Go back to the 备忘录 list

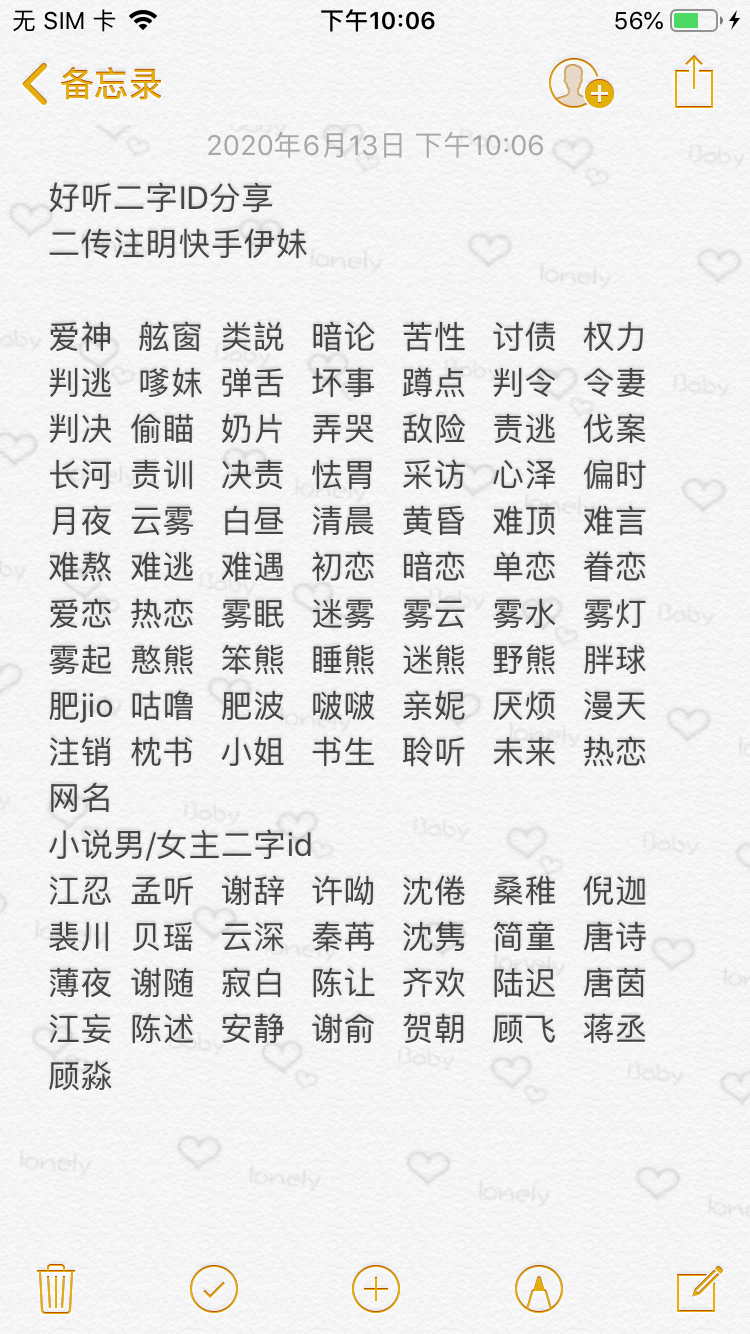coord(92,84)
